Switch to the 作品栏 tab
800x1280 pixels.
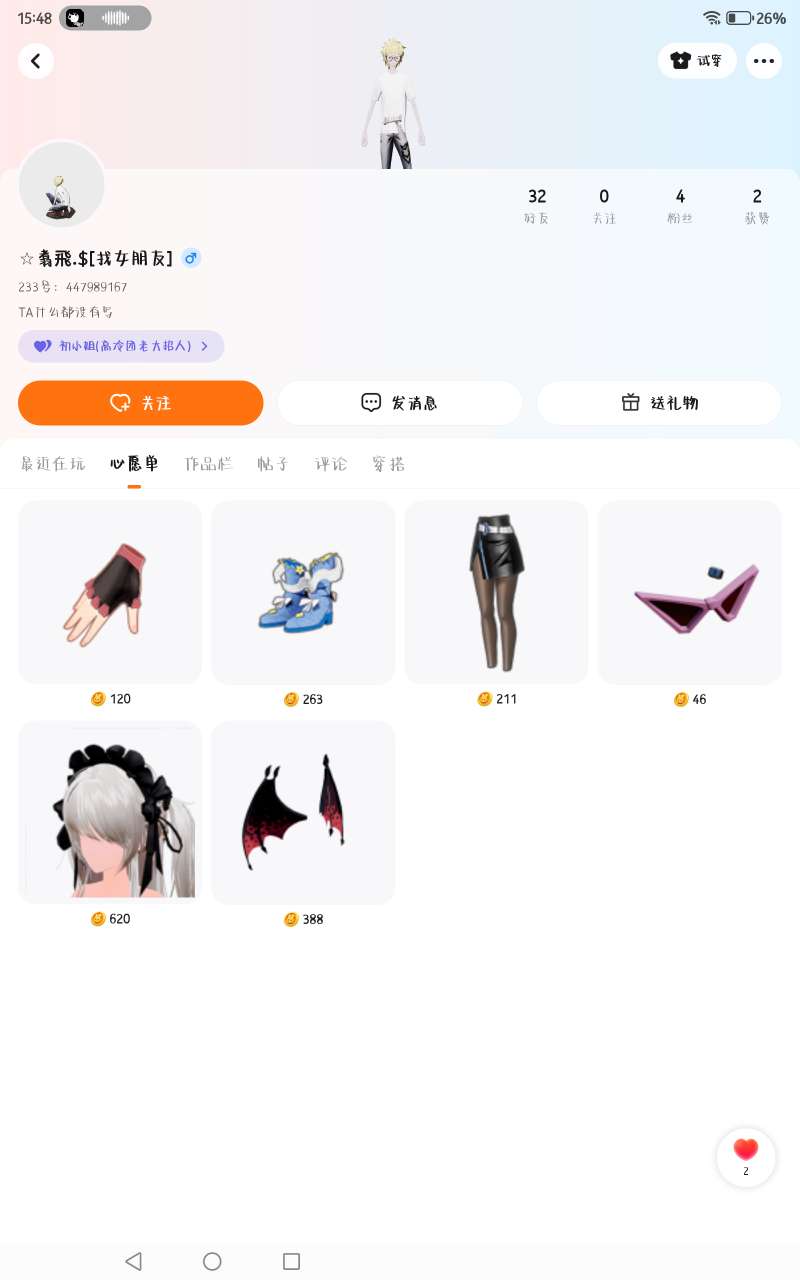208,464
